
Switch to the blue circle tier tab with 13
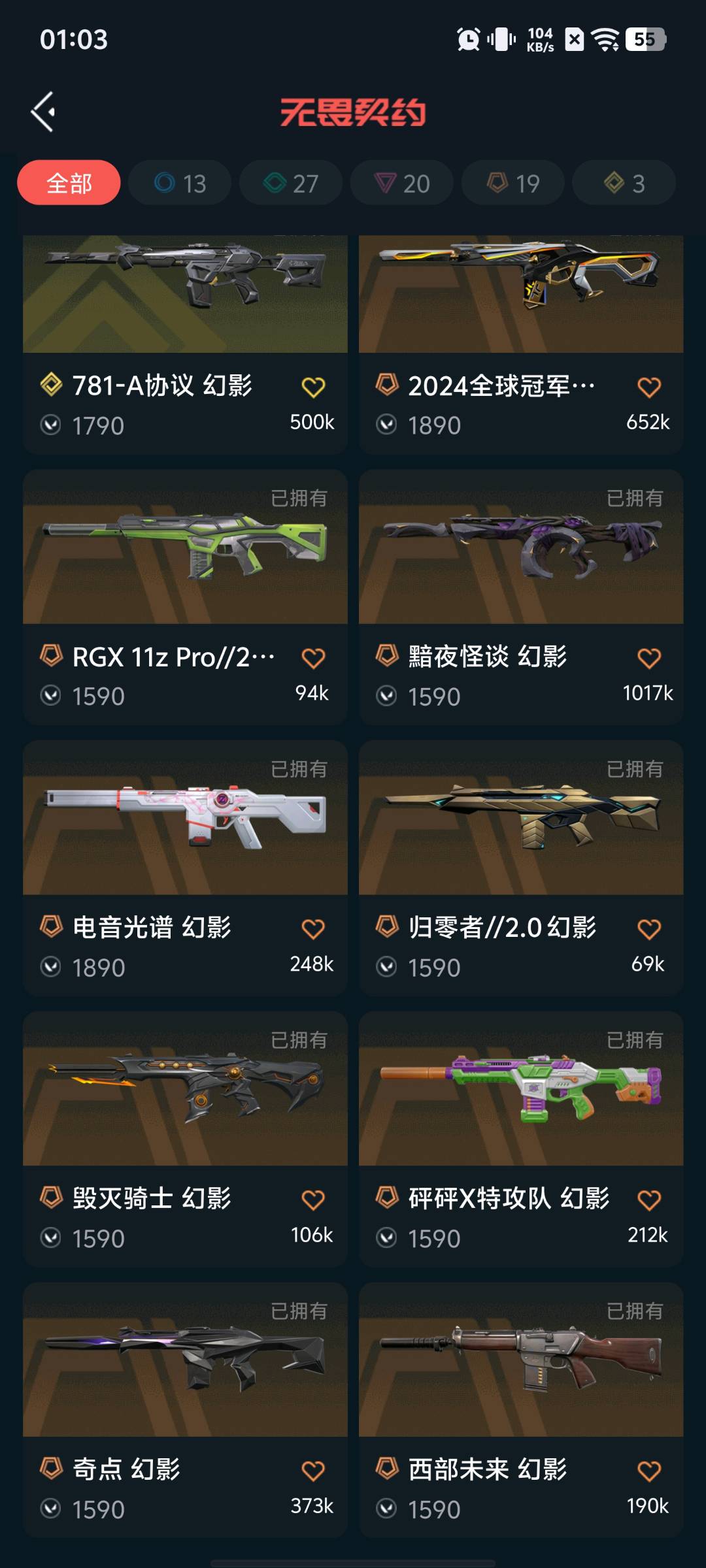tap(180, 183)
